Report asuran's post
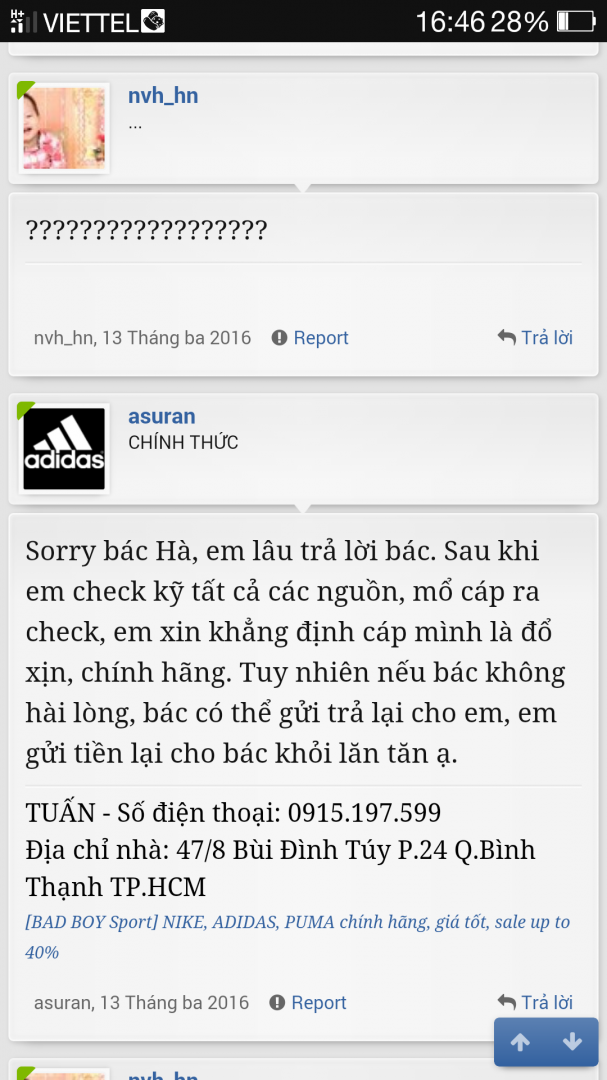 pyautogui.click(x=308, y=1002)
